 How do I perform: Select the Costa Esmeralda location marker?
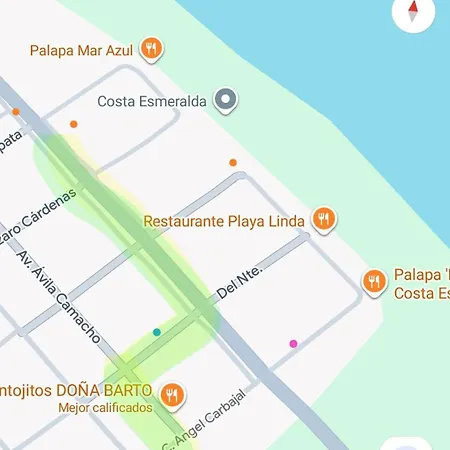click(226, 100)
